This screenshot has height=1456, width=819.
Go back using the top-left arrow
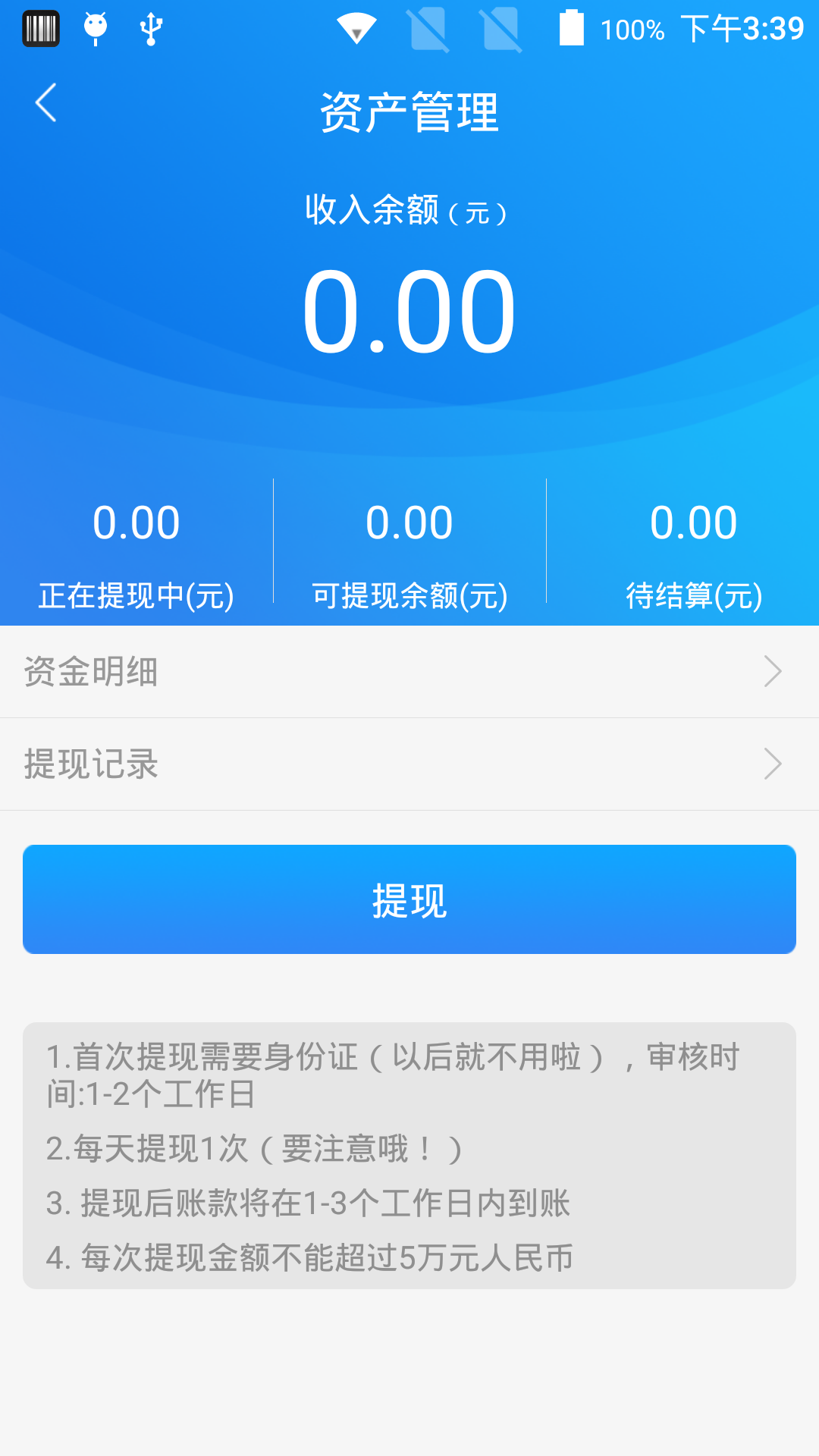[45, 103]
